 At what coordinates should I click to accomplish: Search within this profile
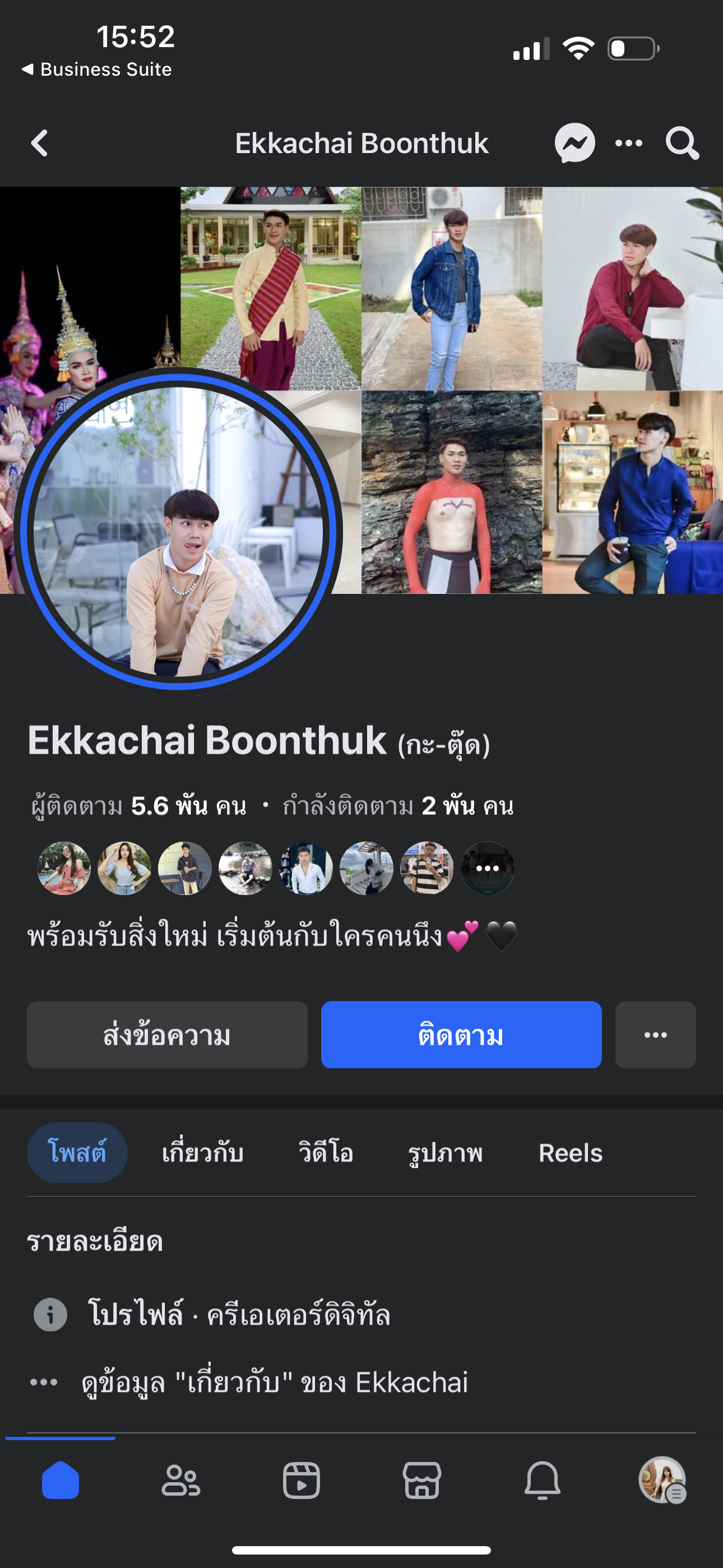click(682, 144)
